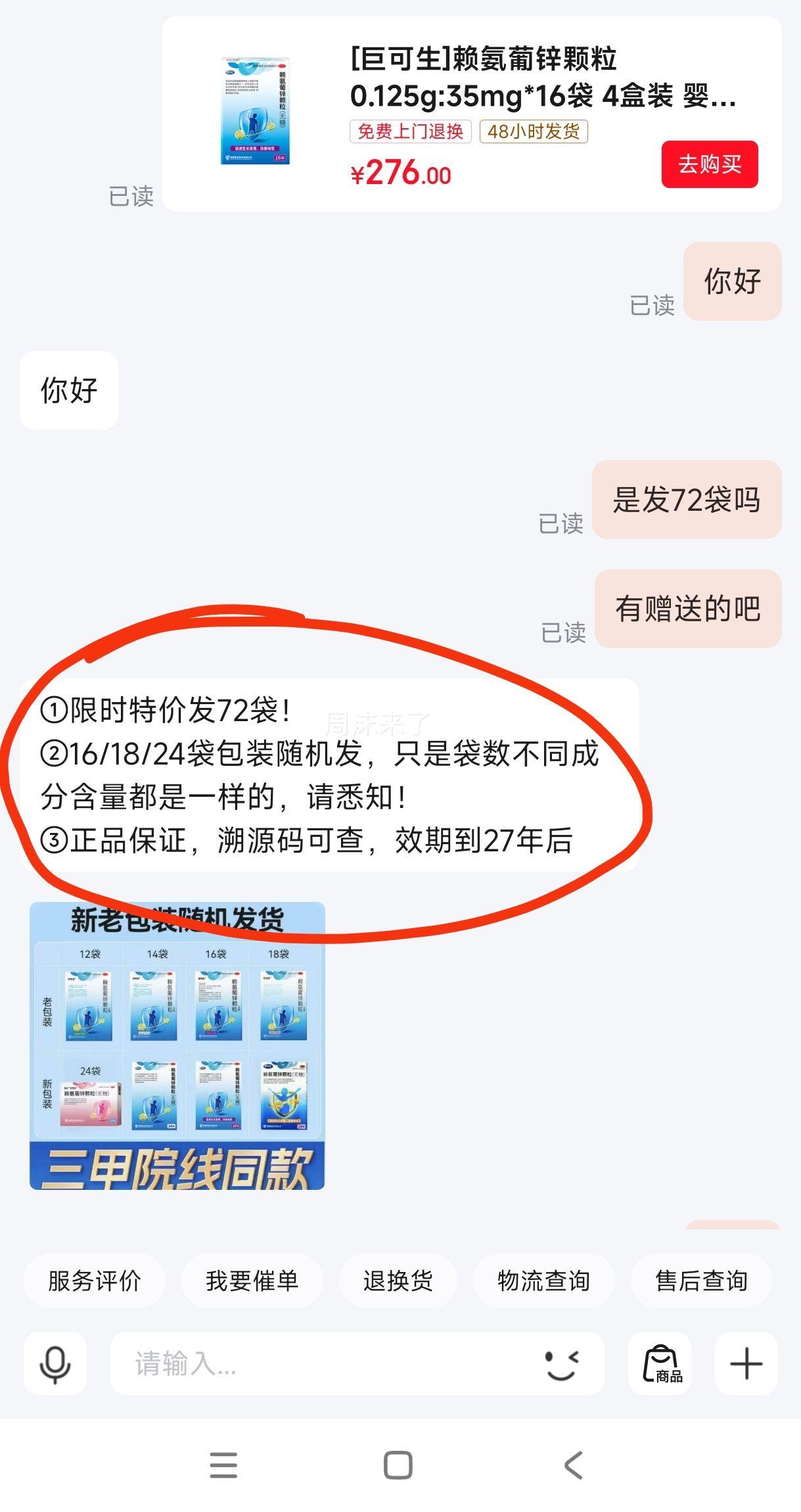The image size is (801, 1512).
Task: Tap the 48小时发货 shipping badge
Action: tap(534, 131)
